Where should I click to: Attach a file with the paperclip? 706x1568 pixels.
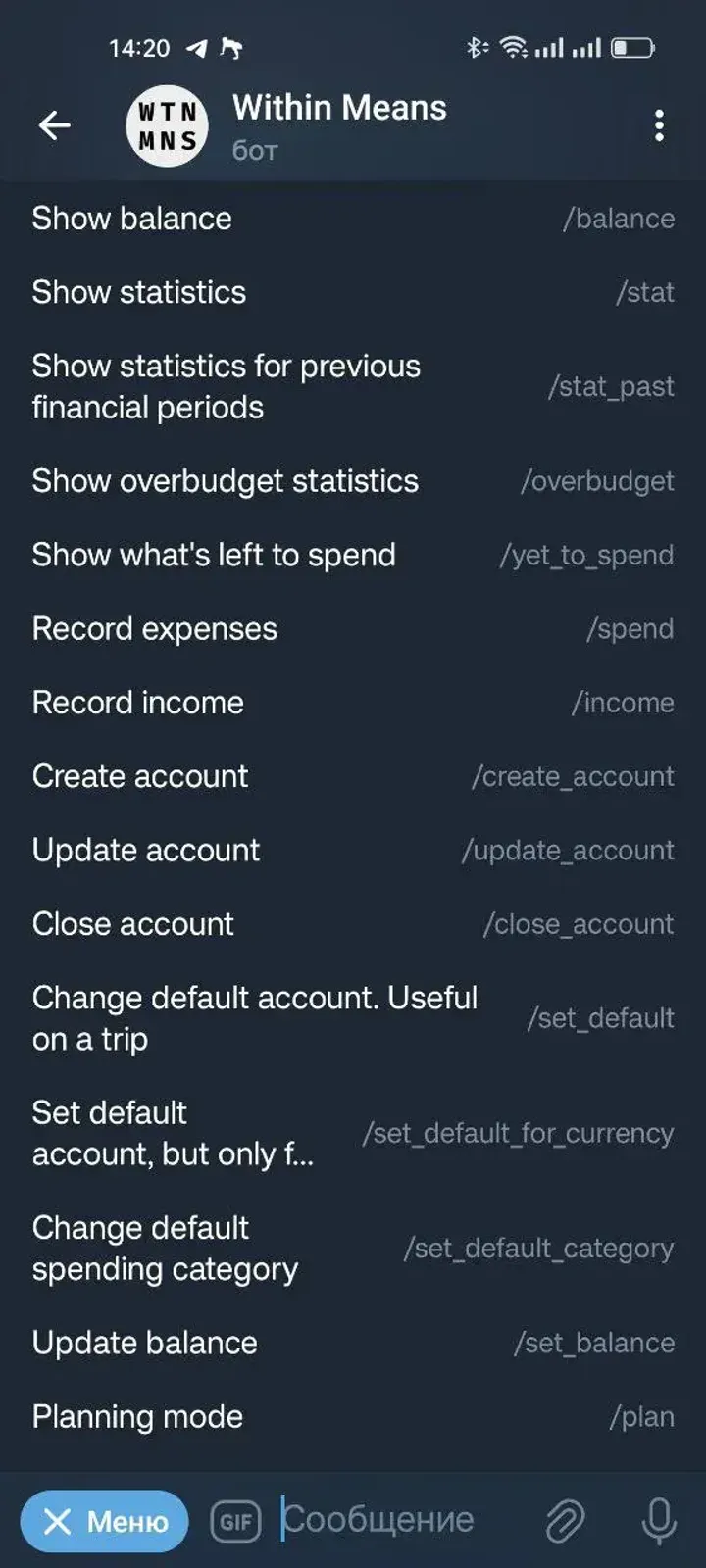tap(565, 1520)
